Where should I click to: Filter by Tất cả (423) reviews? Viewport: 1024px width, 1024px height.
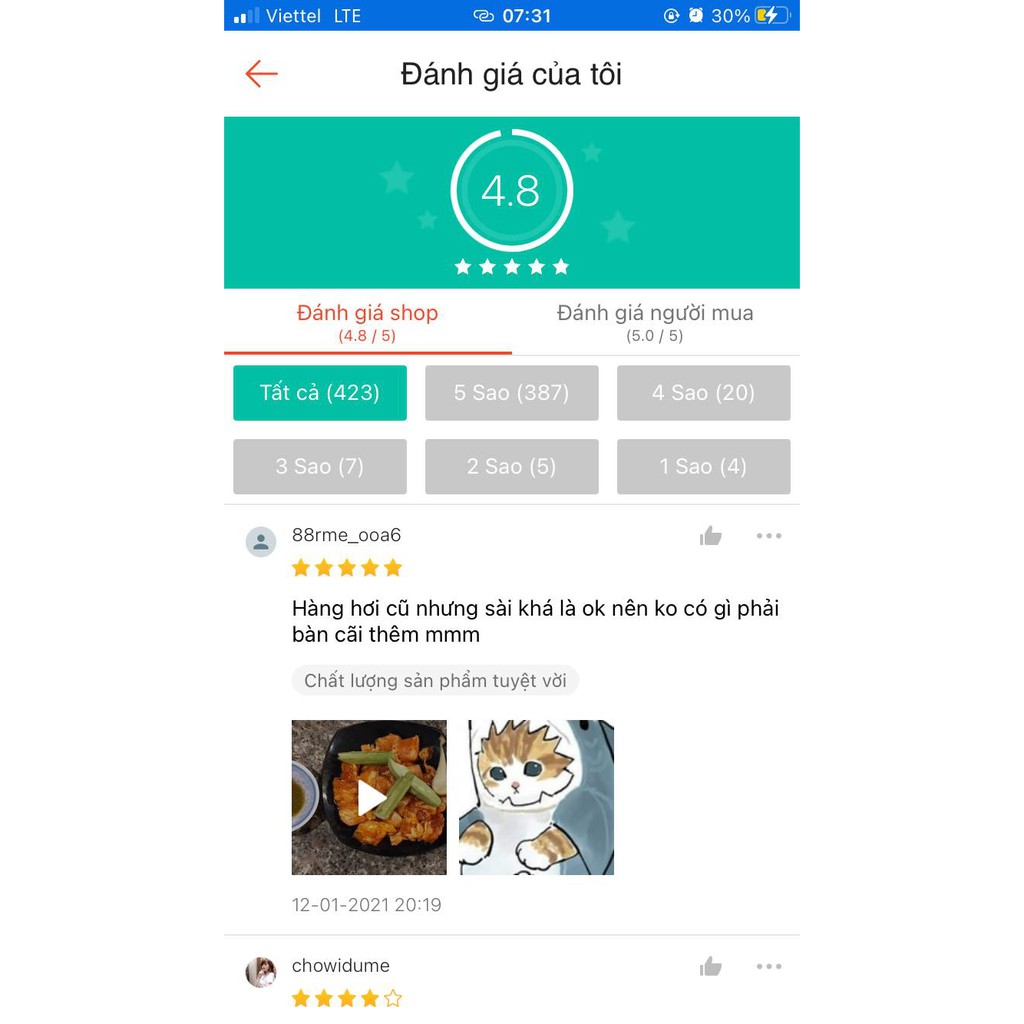point(320,393)
